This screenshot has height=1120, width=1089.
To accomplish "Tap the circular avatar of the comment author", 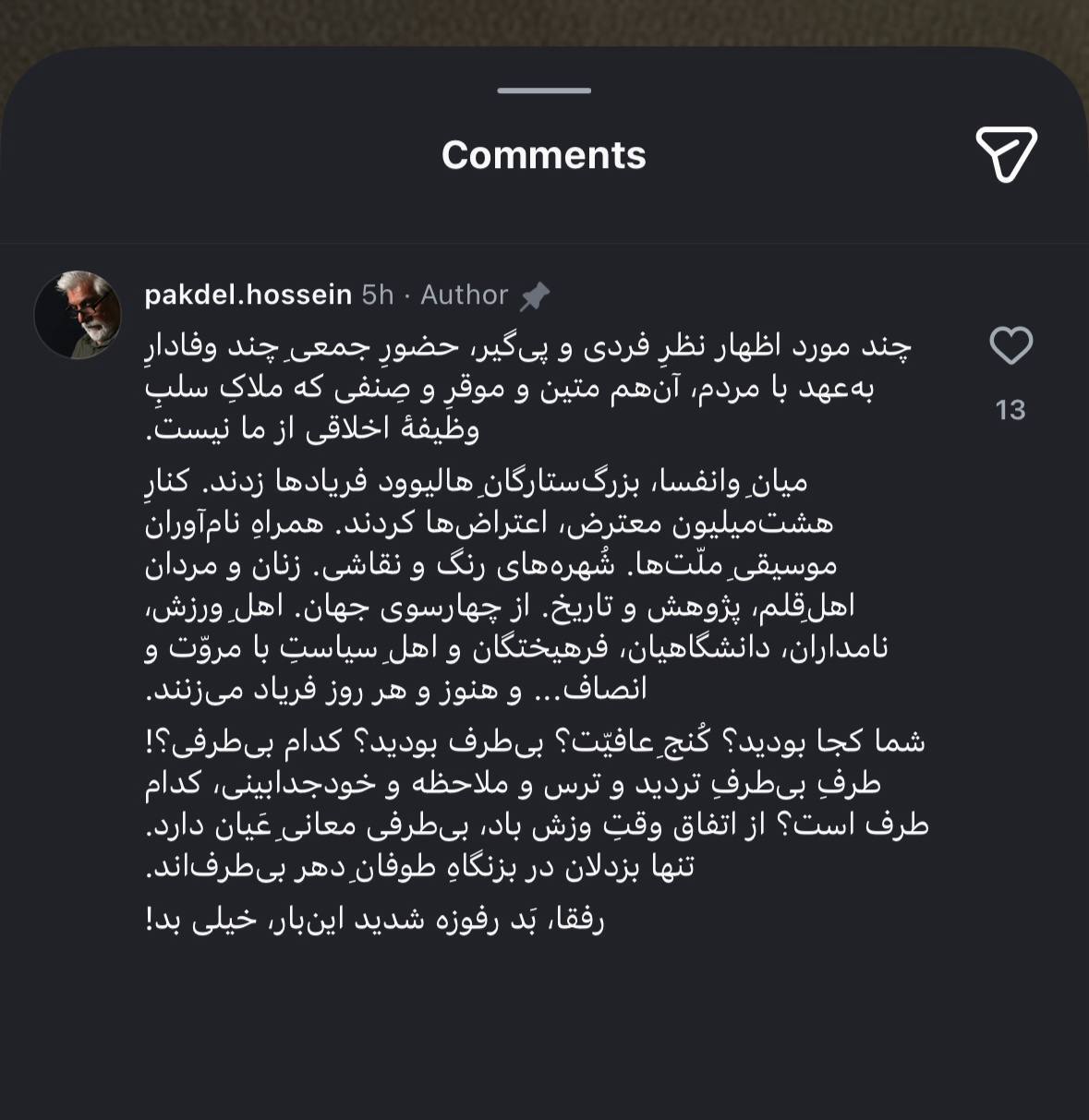I will pyautogui.click(x=78, y=314).
